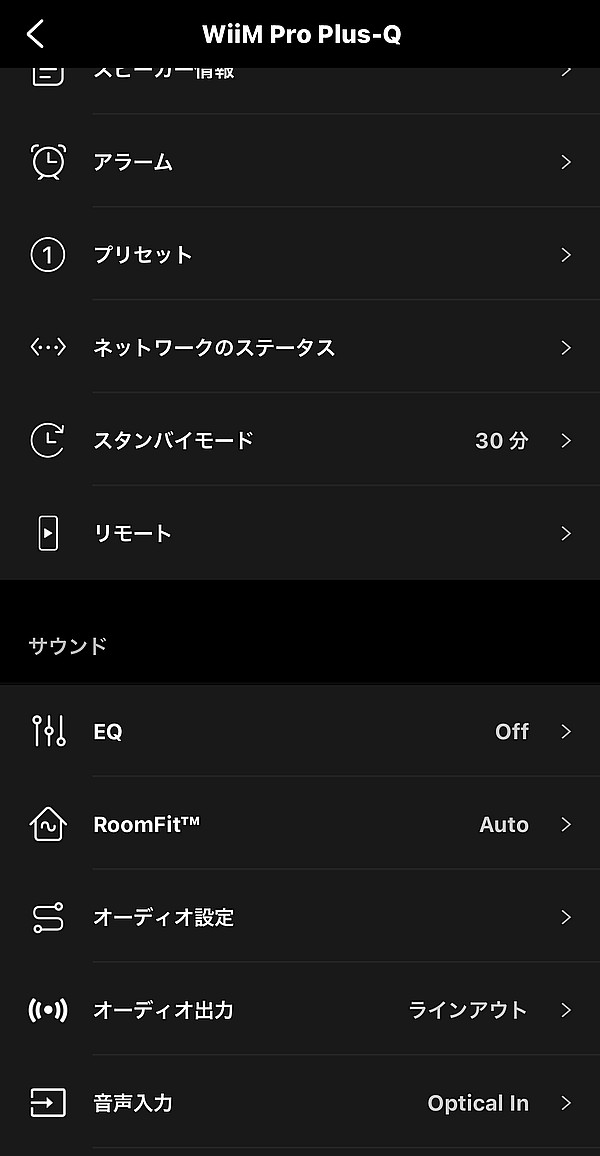Change スタンバイモード from 30 分
Viewport: 600px width, 1156px height.
pyautogui.click(x=300, y=440)
